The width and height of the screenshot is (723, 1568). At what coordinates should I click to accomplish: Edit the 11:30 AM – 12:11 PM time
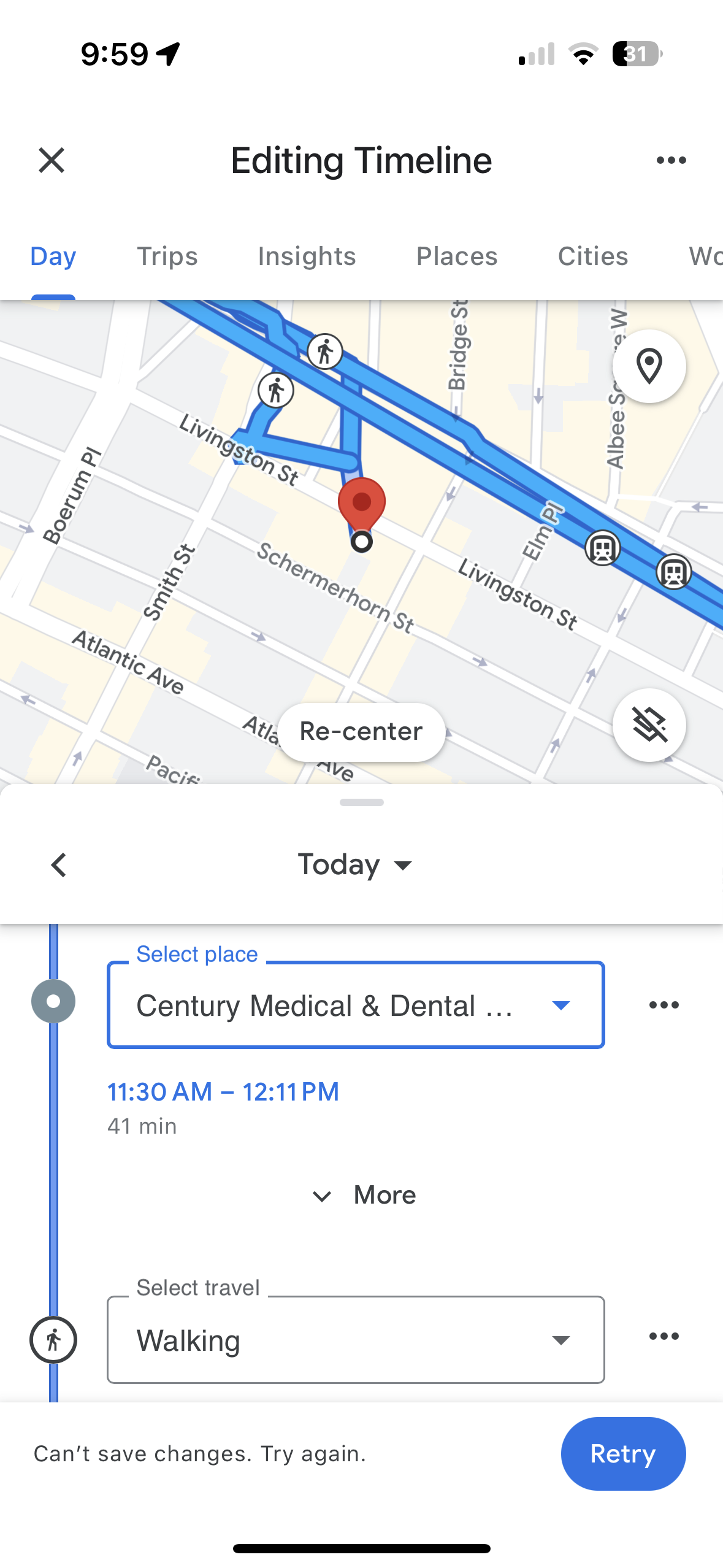tap(223, 1092)
